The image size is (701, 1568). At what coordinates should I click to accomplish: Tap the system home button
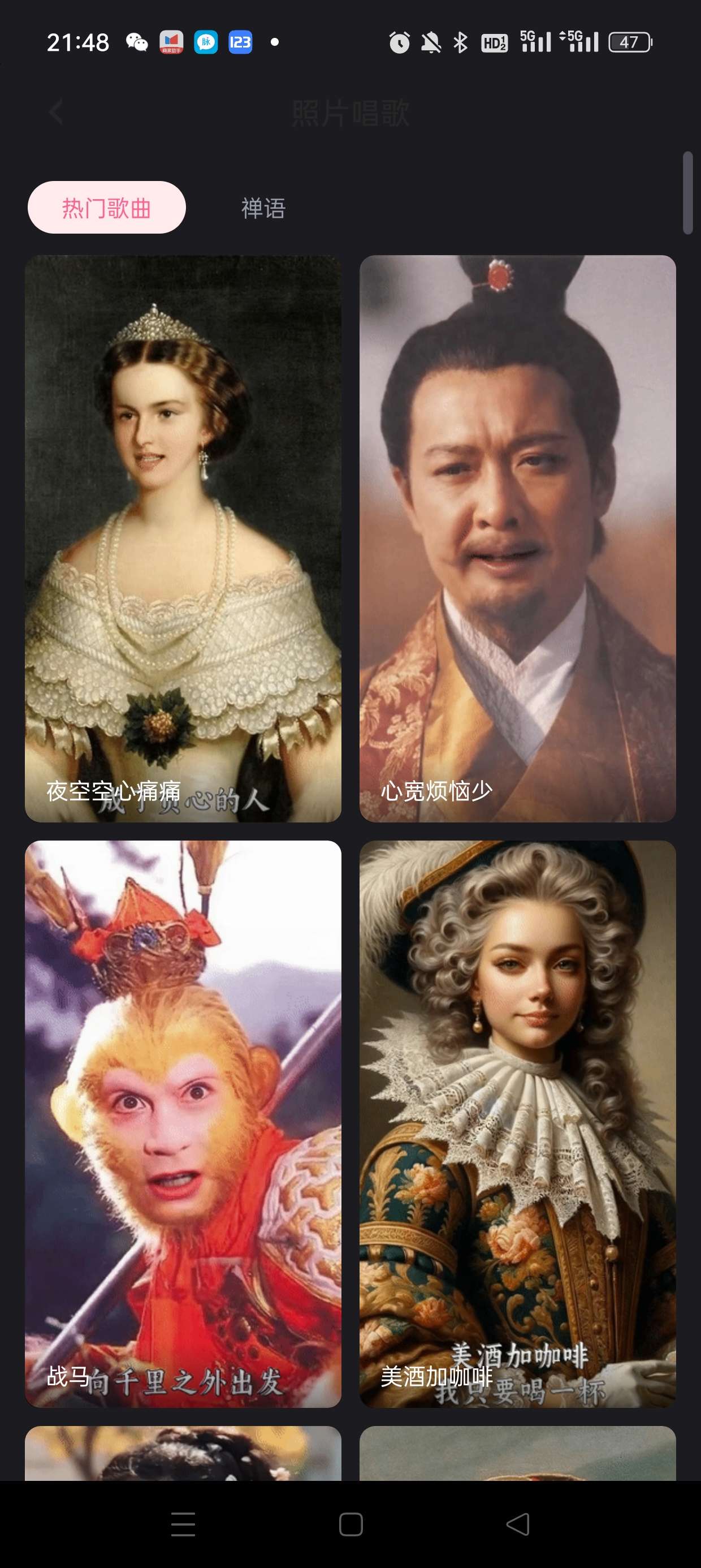point(350,1524)
